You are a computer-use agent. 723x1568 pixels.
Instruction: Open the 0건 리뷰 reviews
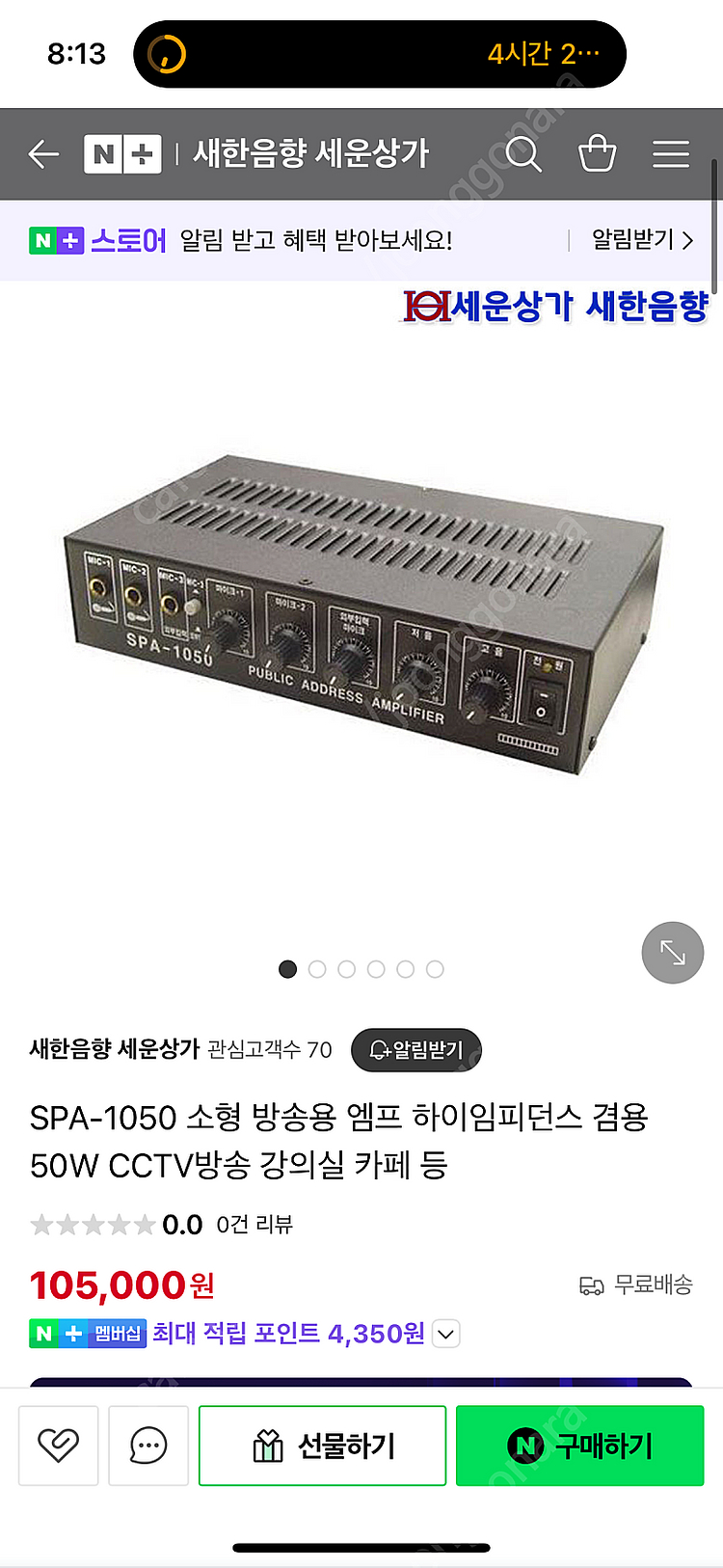(x=254, y=1225)
